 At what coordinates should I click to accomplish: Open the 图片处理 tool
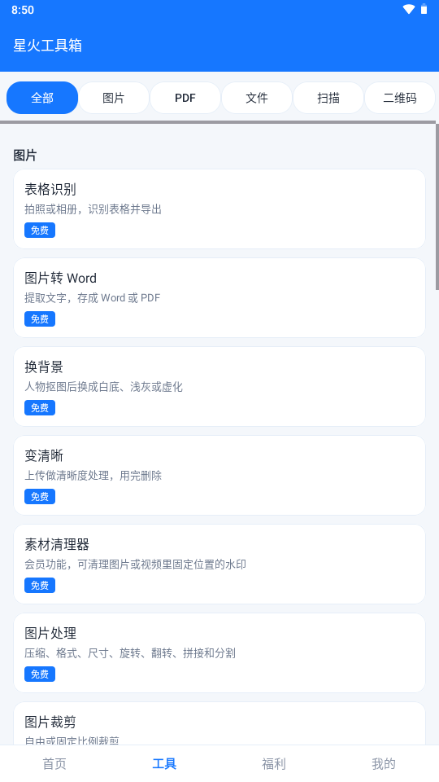pyautogui.click(x=220, y=653)
